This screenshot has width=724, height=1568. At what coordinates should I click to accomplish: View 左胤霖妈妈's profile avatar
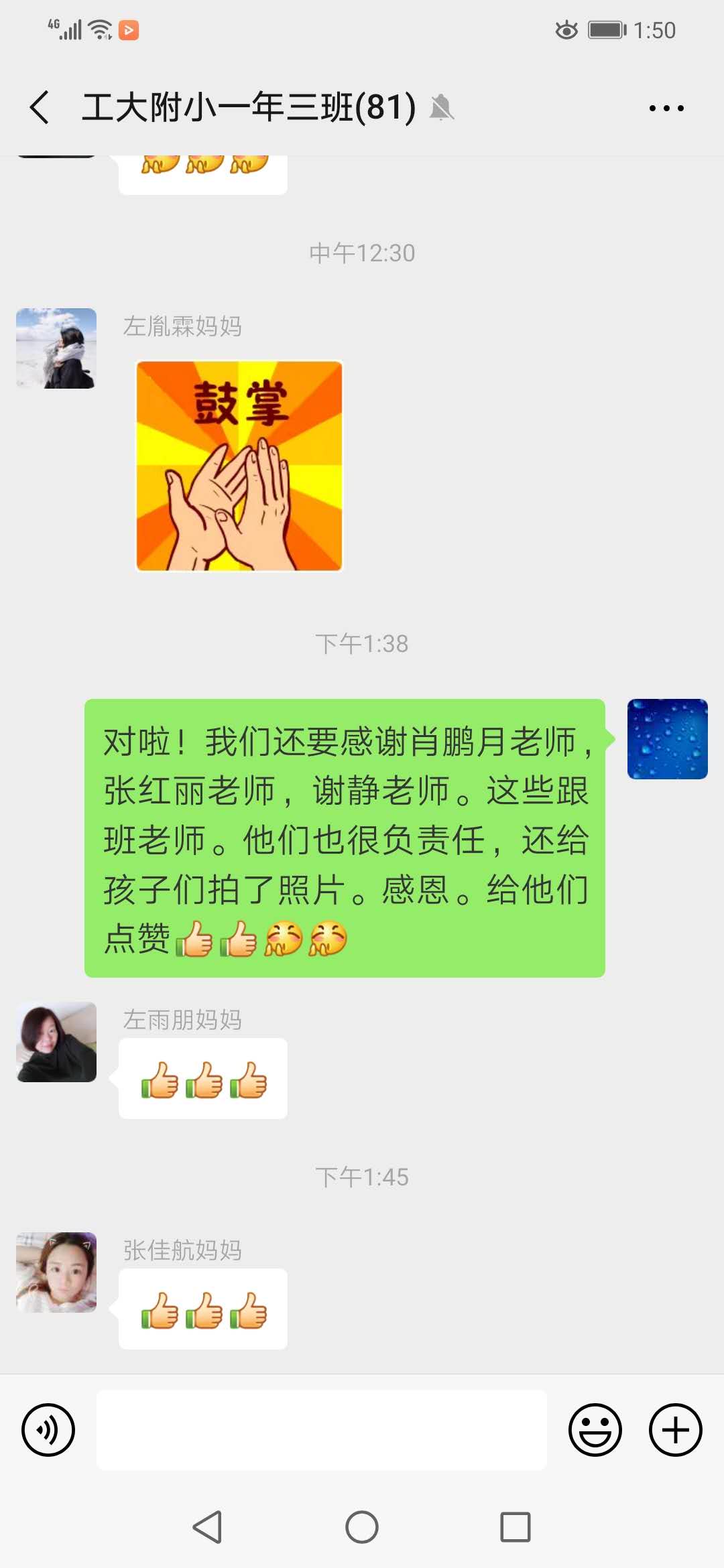[56, 348]
